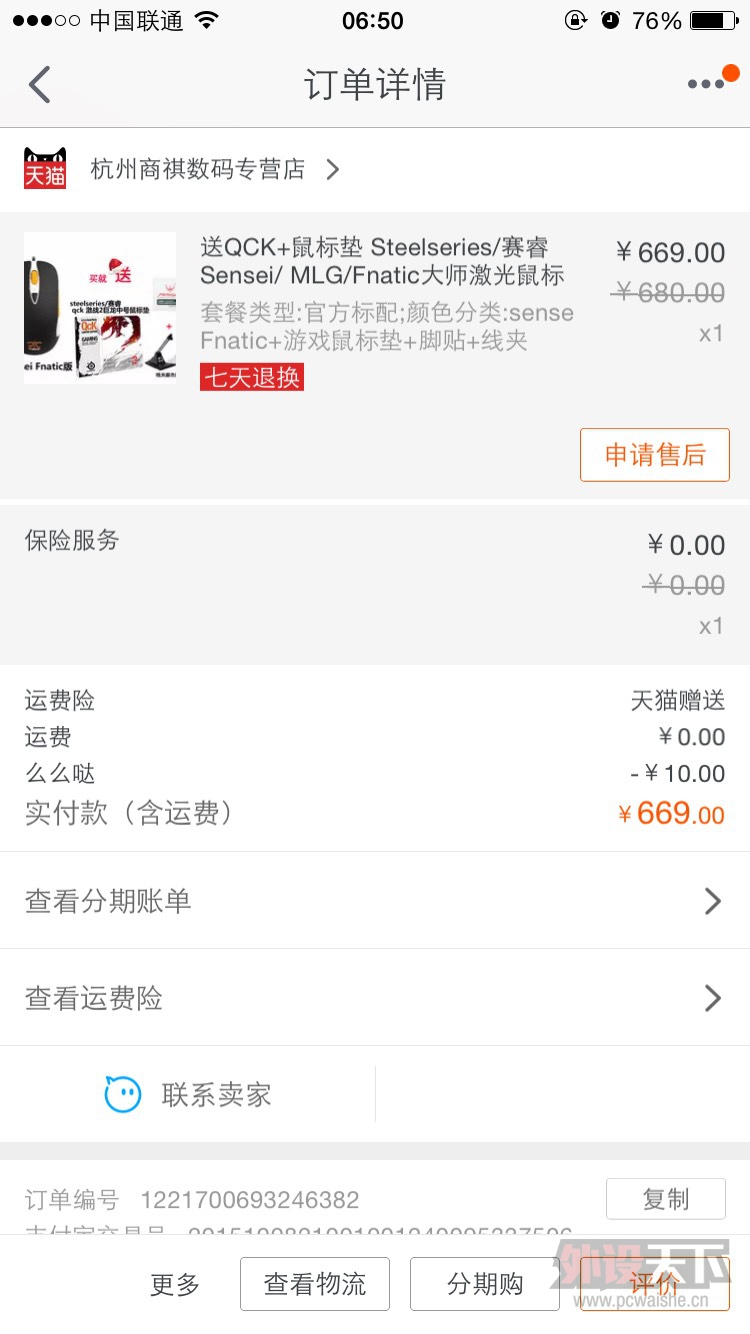
Task: Tap the chat bubble icon beside 联系卖家
Action: pyautogui.click(x=118, y=1093)
